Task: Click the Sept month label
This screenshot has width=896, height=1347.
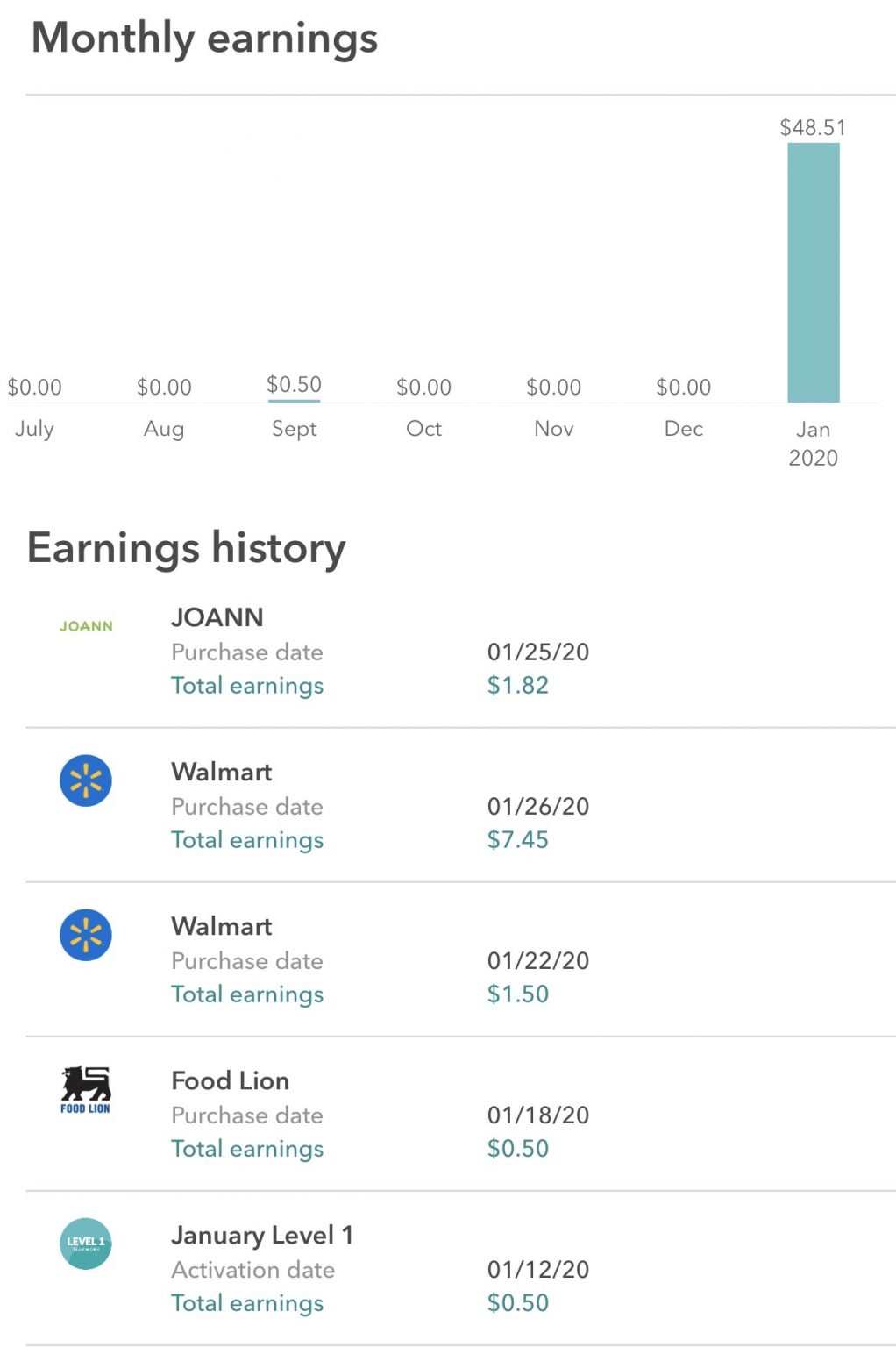Action: tap(295, 429)
